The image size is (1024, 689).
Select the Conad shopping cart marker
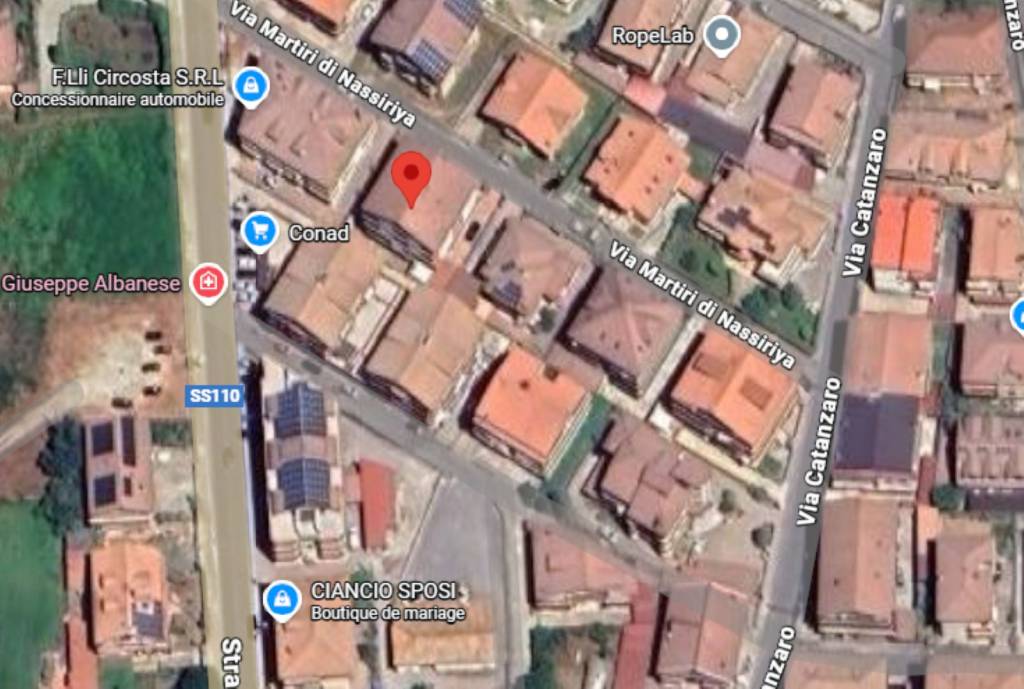tap(260, 232)
